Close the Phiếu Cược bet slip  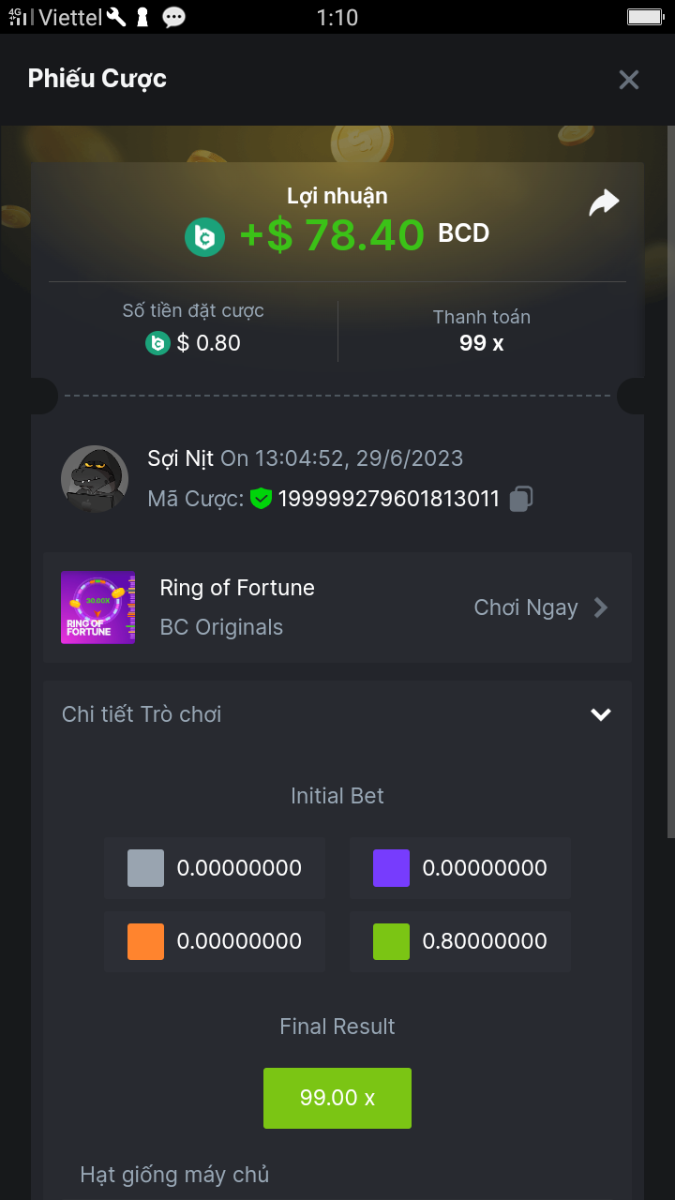(x=628, y=80)
